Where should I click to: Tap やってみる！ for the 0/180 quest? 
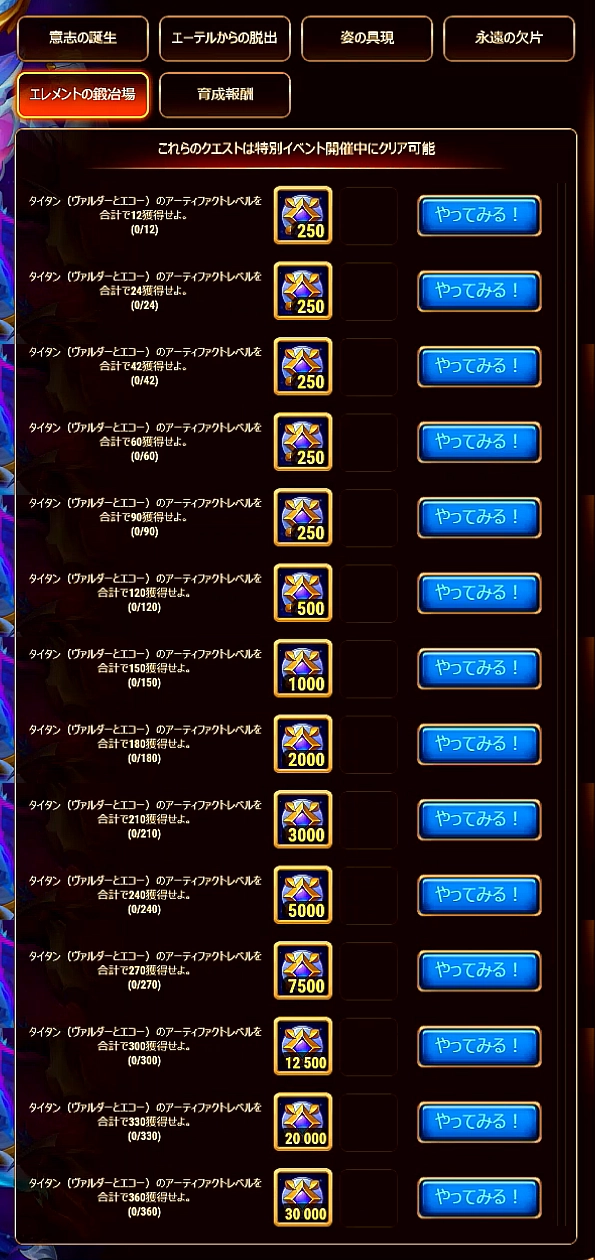click(479, 744)
